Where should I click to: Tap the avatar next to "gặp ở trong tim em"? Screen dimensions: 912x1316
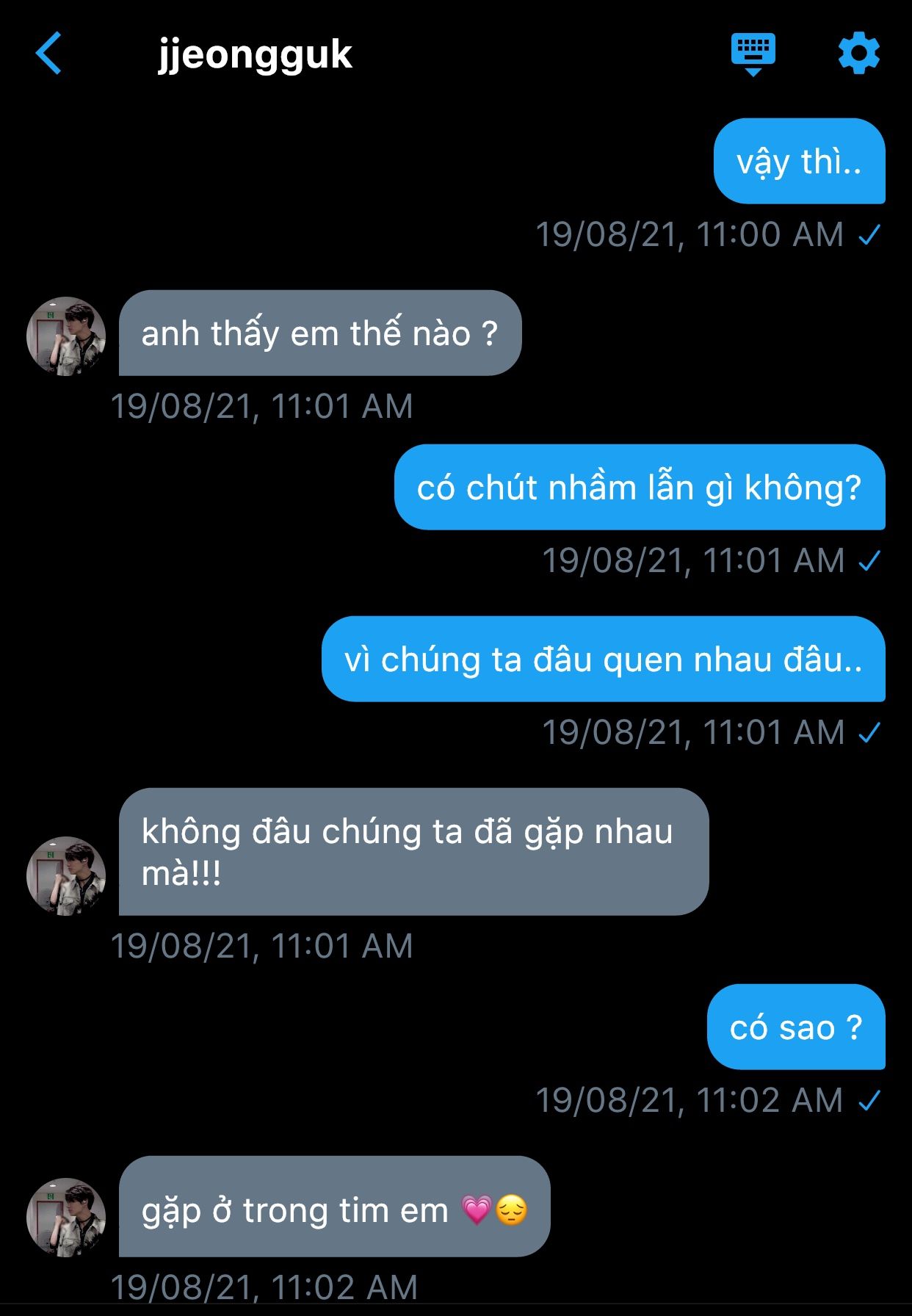[66, 1217]
